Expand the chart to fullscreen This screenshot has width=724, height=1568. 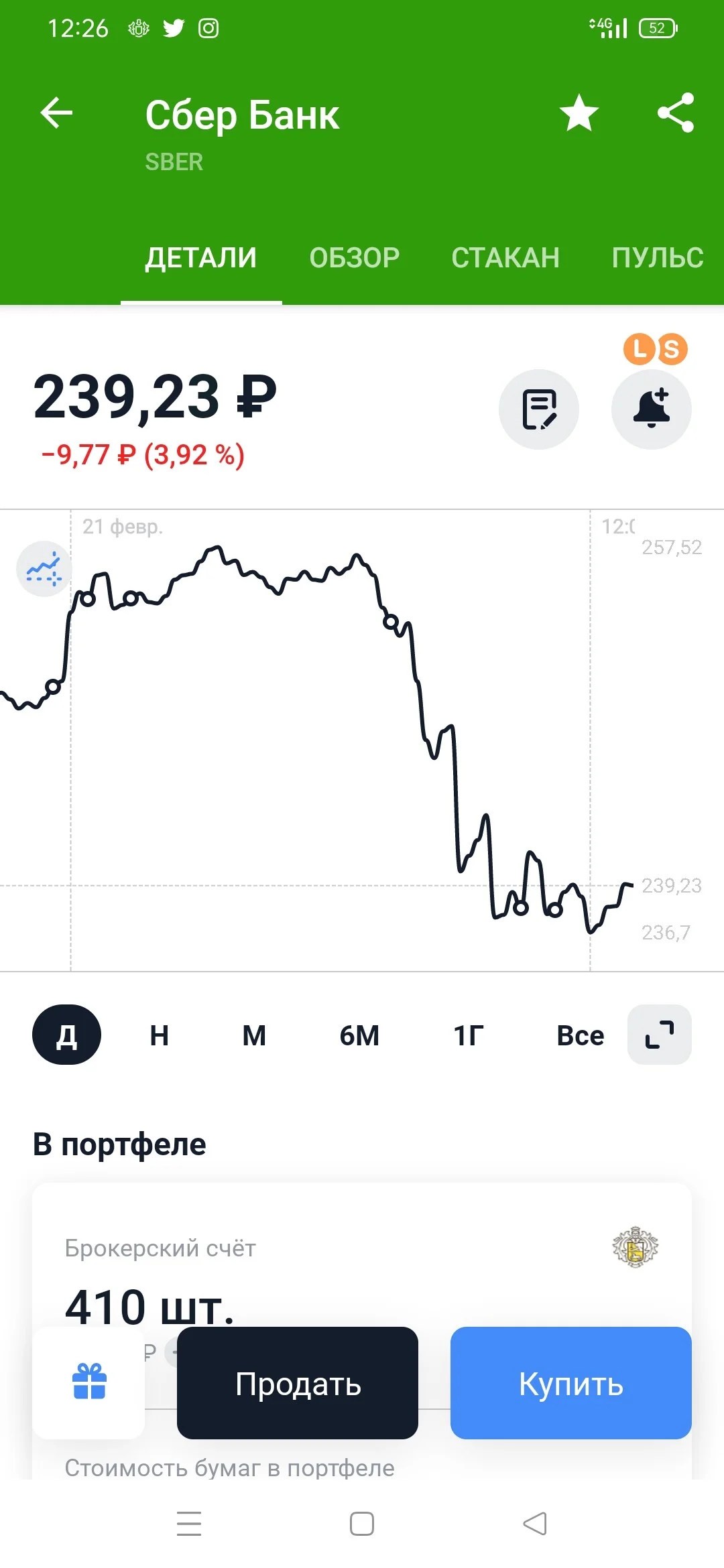coord(660,1035)
